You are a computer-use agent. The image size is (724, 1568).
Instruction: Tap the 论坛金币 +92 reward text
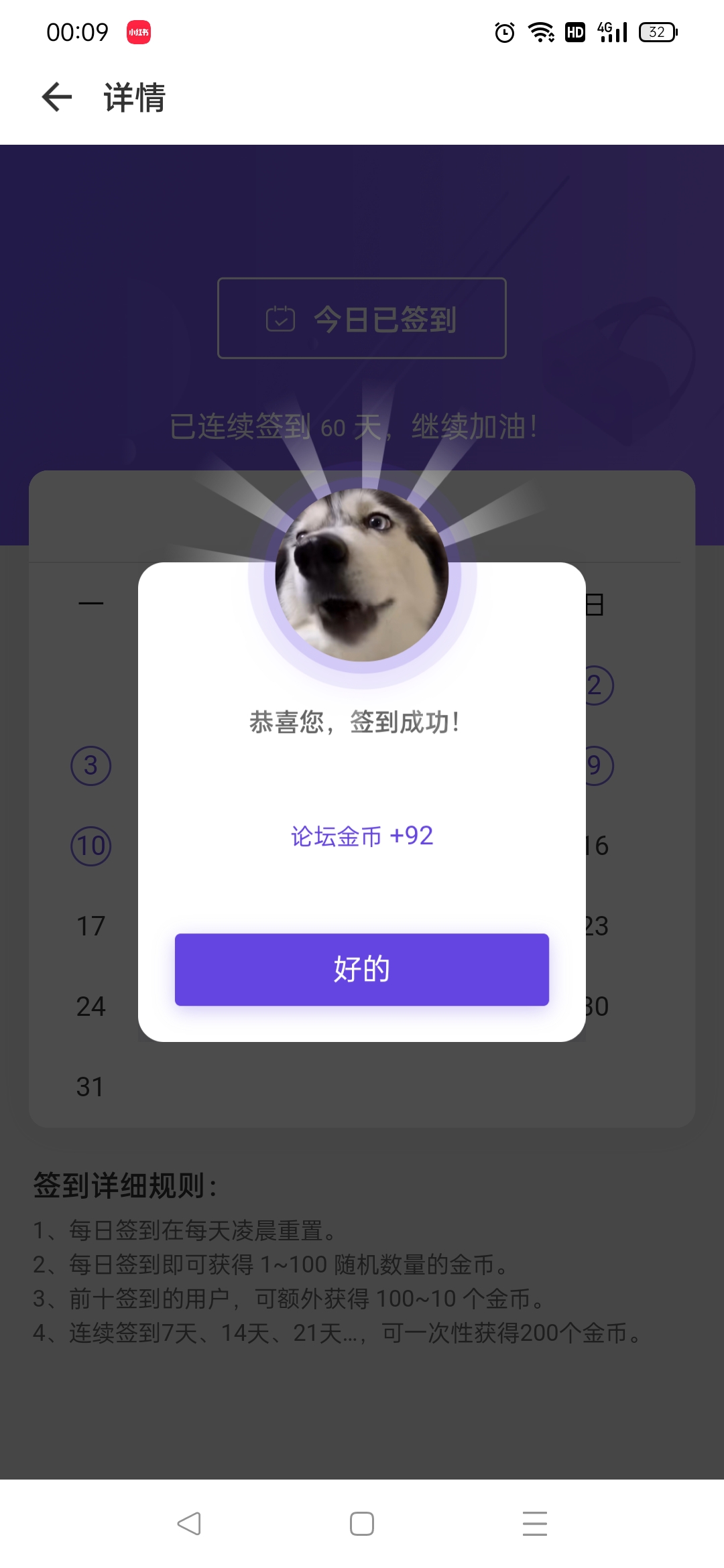point(362,835)
